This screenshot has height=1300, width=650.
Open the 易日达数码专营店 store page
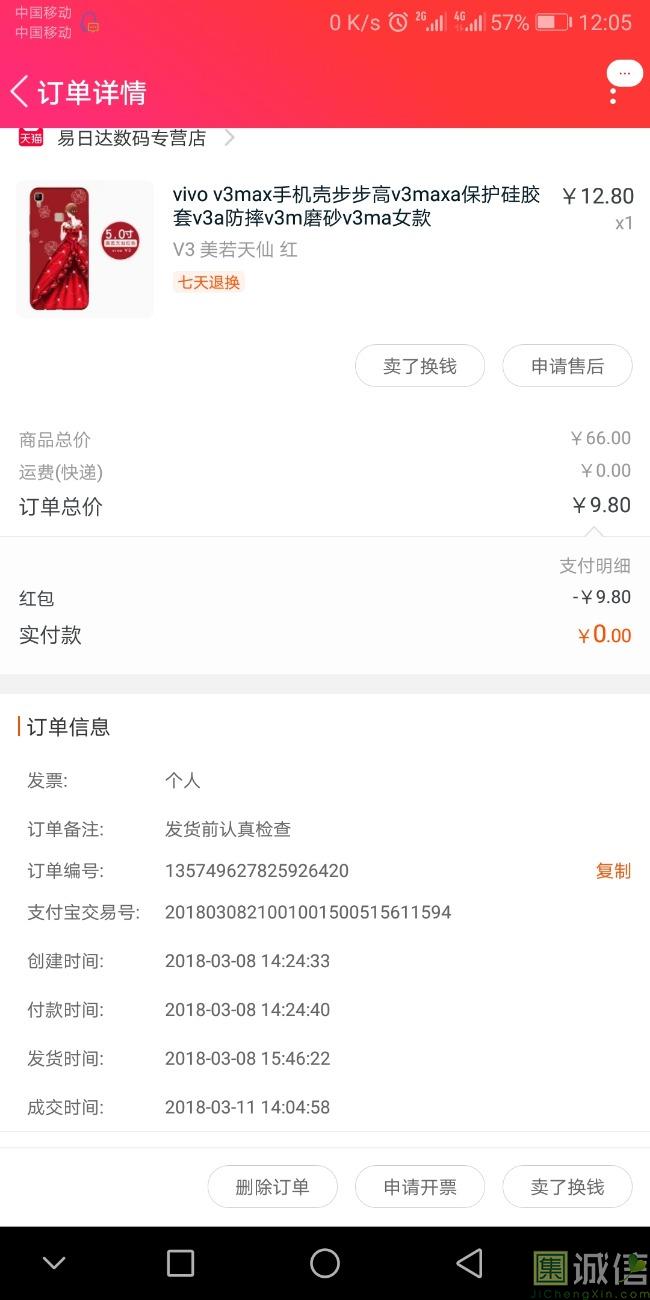130,138
